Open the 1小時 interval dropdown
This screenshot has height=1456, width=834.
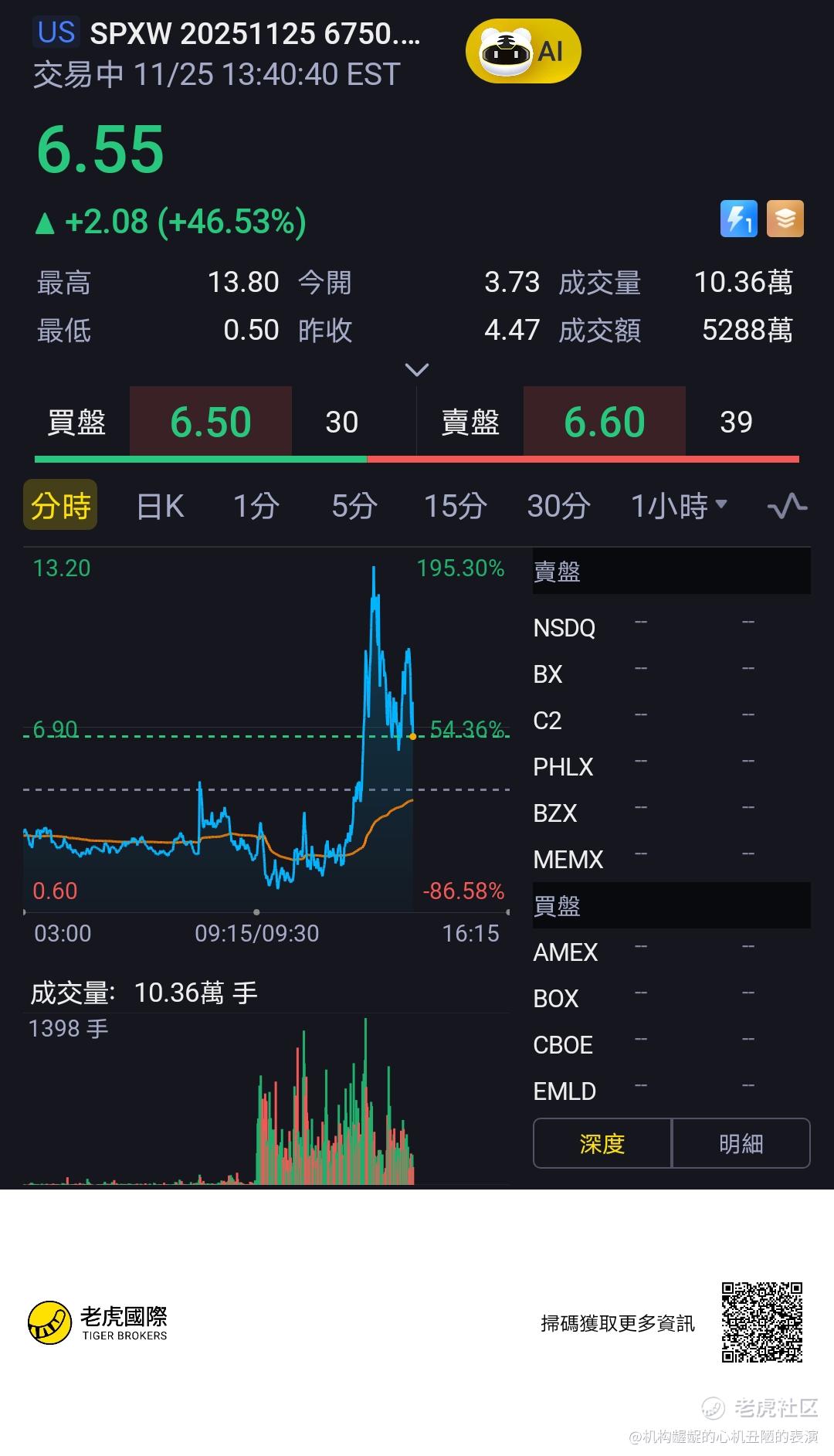(678, 506)
